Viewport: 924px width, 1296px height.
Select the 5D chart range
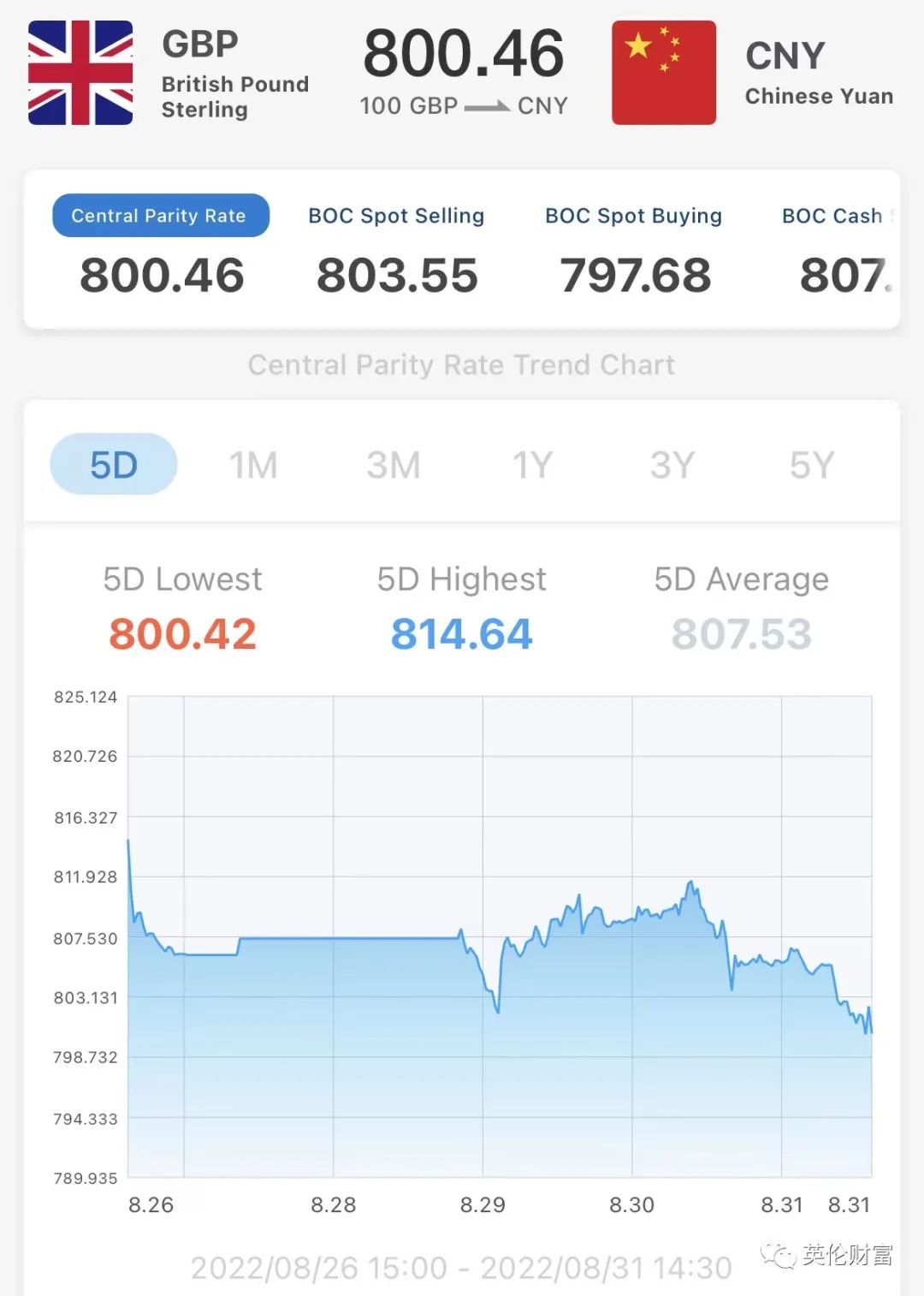[x=114, y=465]
